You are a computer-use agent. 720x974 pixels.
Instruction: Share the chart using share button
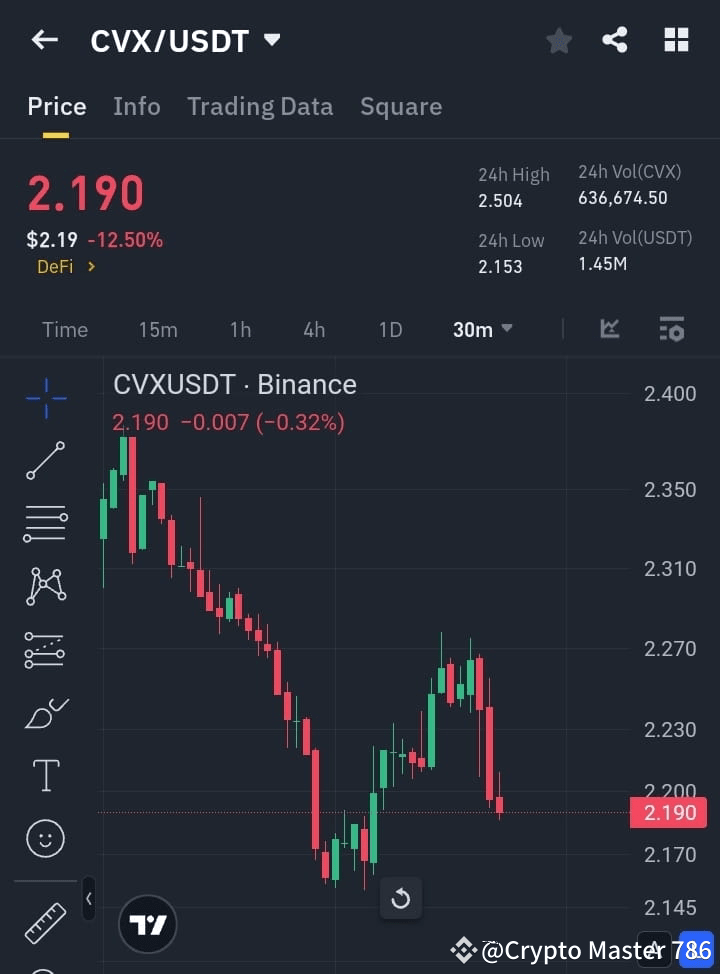click(x=615, y=40)
